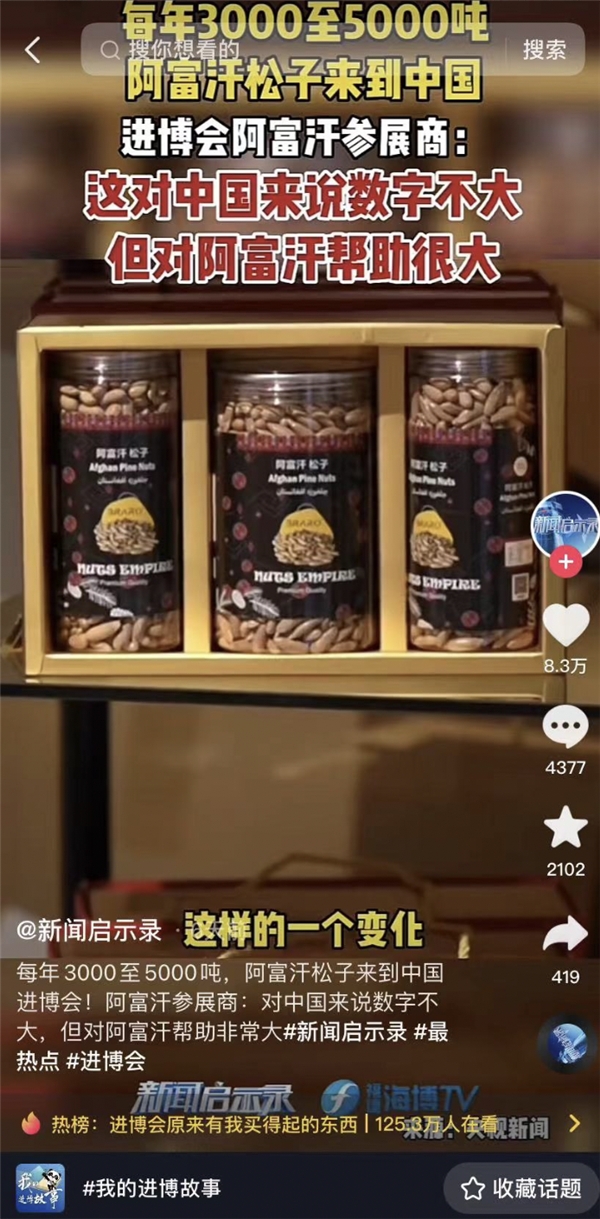Tap the search input field

pyautogui.click(x=290, y=49)
